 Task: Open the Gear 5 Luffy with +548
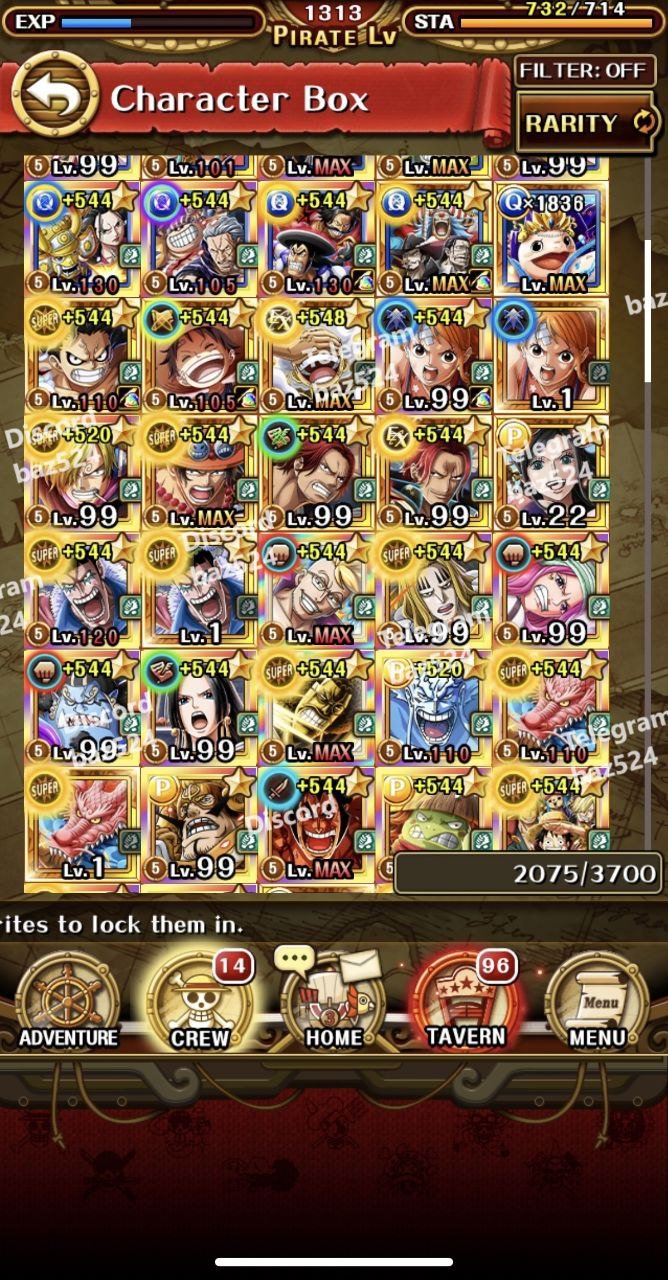tap(316, 357)
